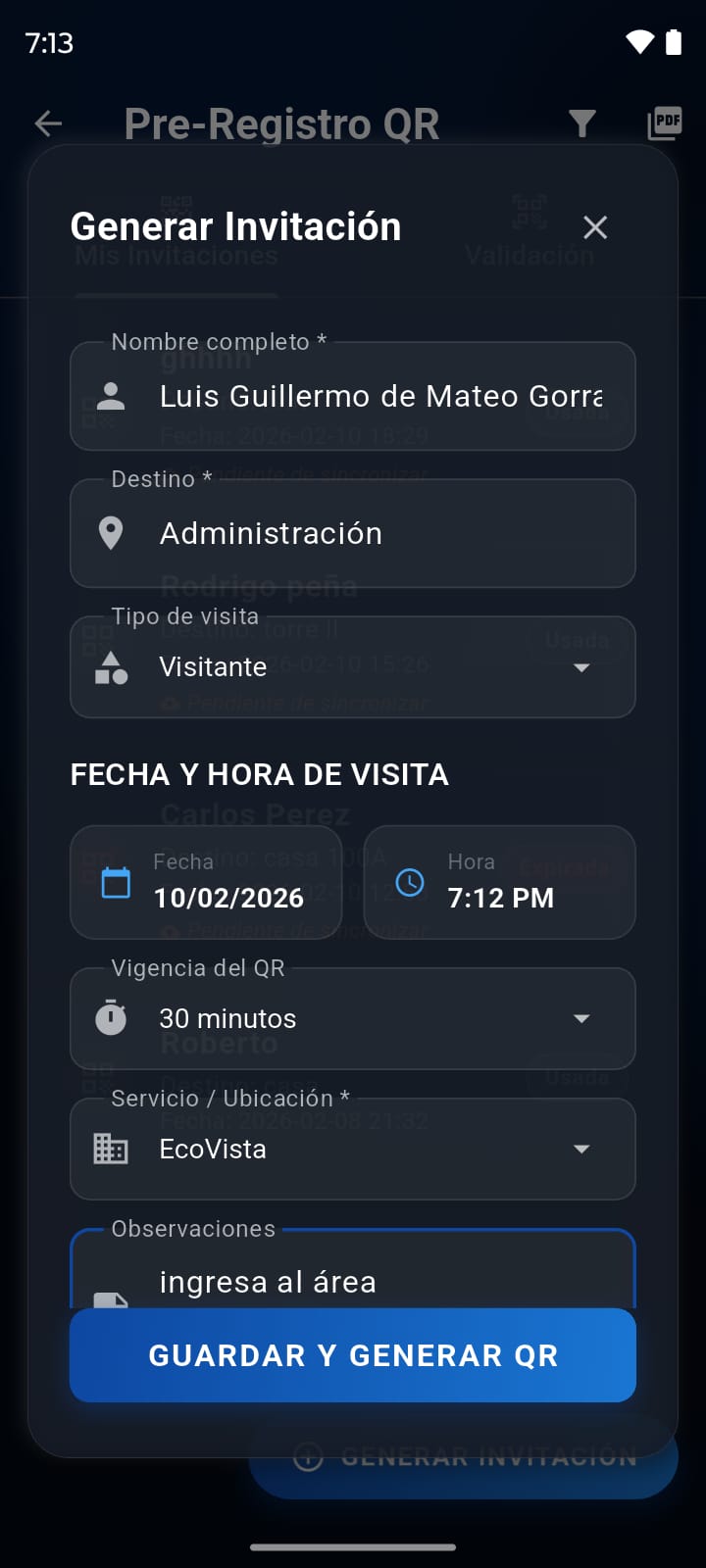Click the location pin icon next to Administración
The image size is (706, 1568).
point(110,533)
